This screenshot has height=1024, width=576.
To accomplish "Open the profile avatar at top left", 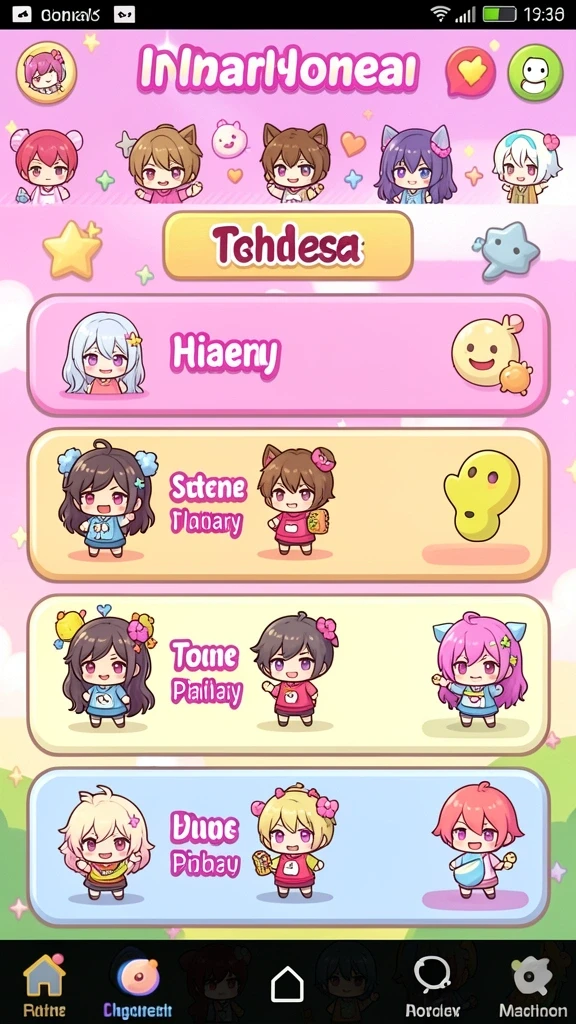I will [x=46, y=72].
